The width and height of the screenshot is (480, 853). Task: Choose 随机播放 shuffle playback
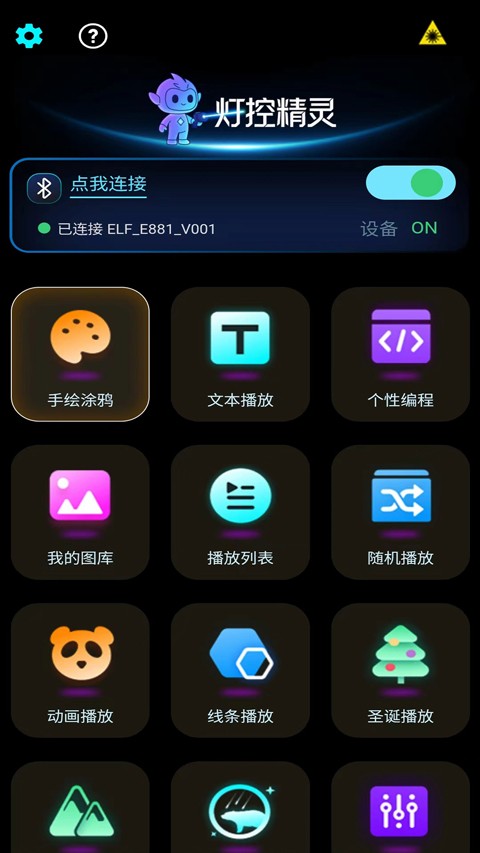[x=401, y=512]
